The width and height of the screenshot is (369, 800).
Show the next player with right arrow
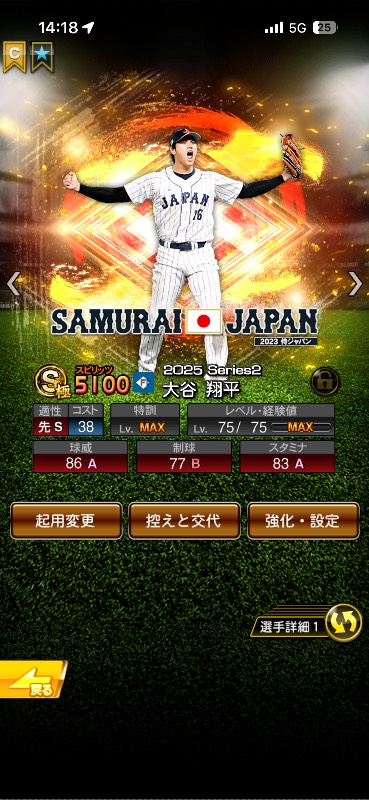(355, 284)
